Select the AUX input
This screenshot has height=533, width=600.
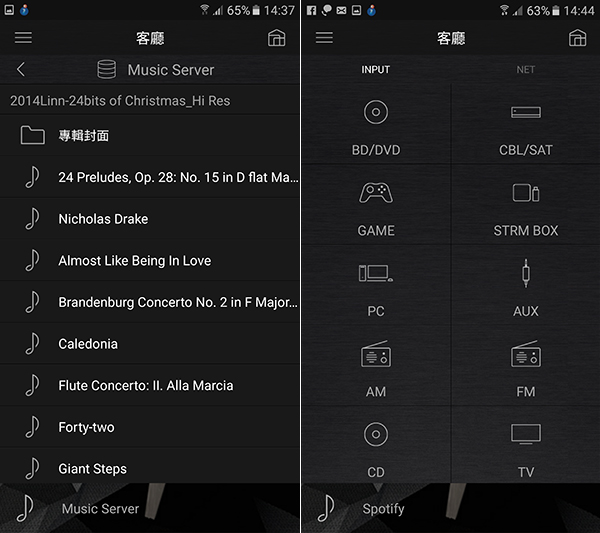pyautogui.click(x=525, y=289)
